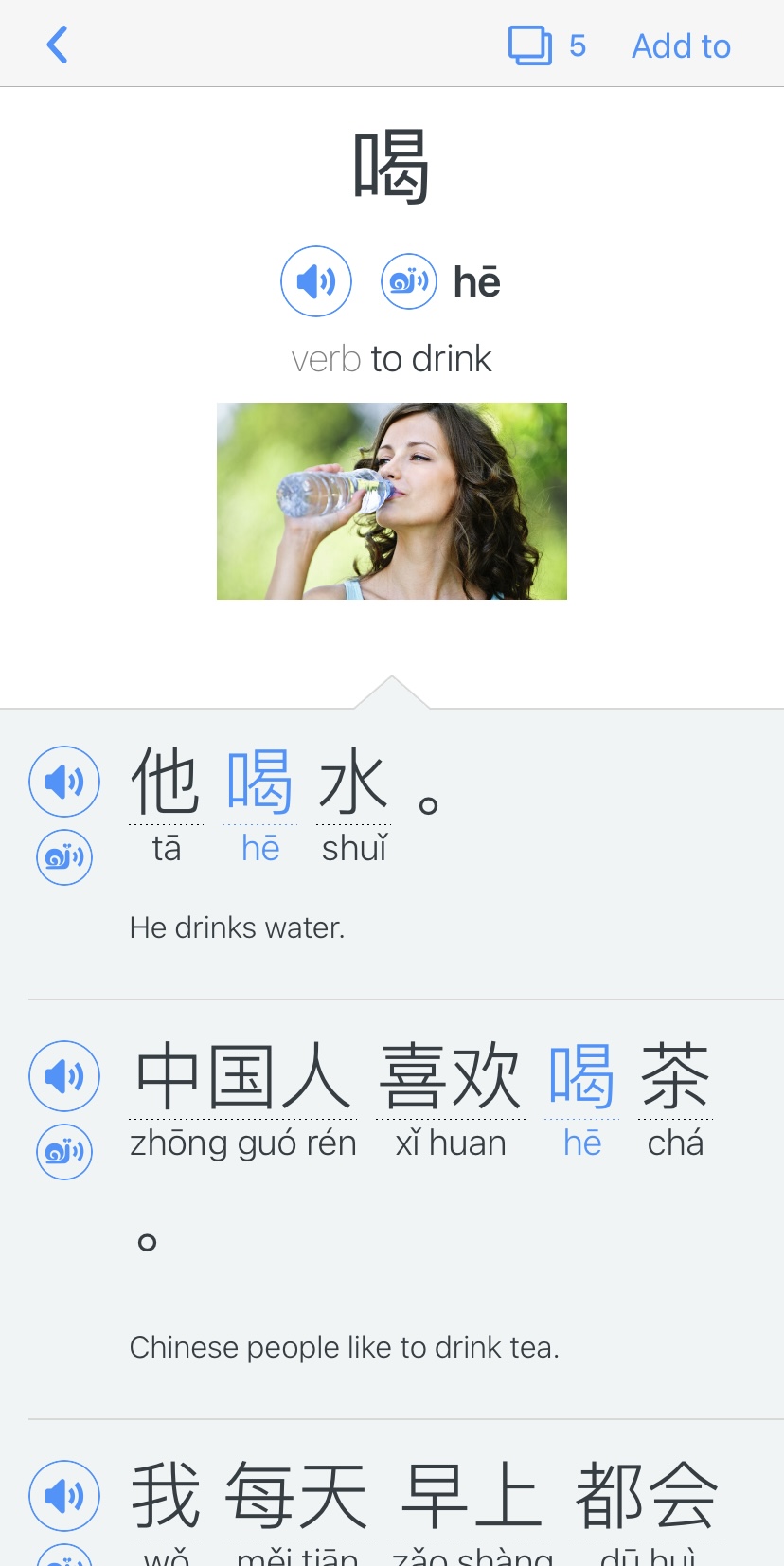The width and height of the screenshot is (784, 1566).
Task: Play slow audio for "He drinks water" sentence
Action: (x=64, y=857)
